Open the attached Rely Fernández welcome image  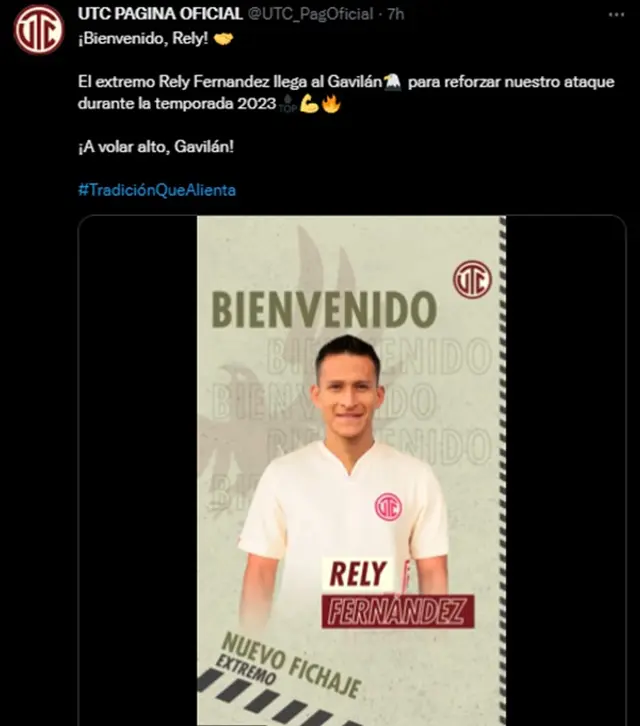click(x=351, y=470)
